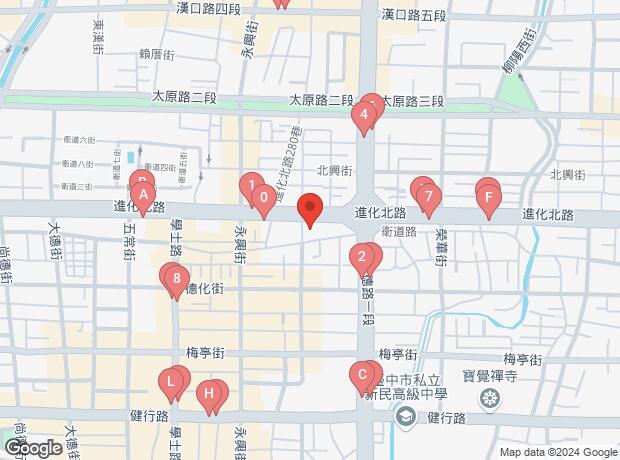
Task: Tap map marker 0
Action: 263,198
